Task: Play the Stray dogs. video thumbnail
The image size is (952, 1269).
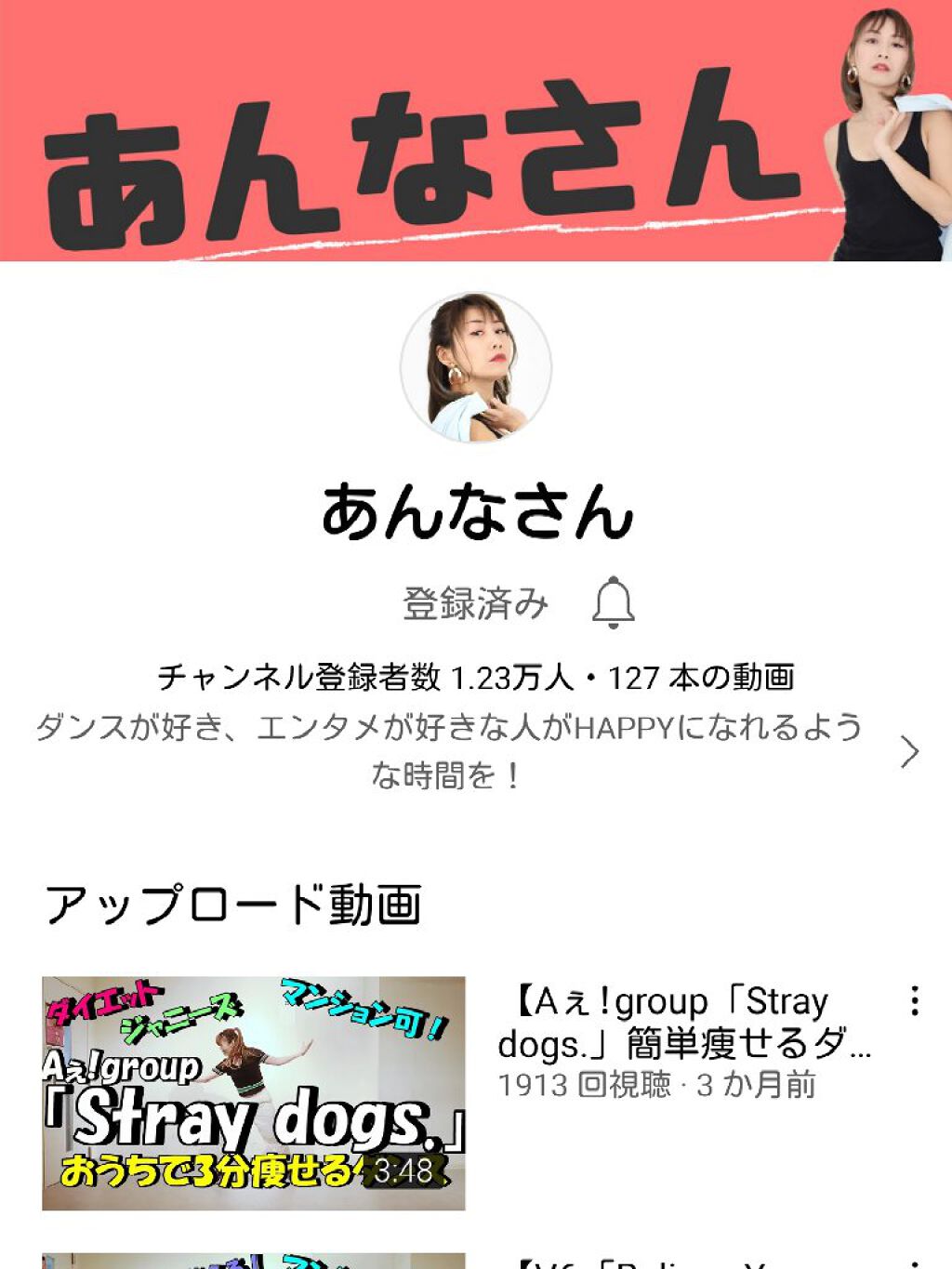Action: click(253, 1092)
